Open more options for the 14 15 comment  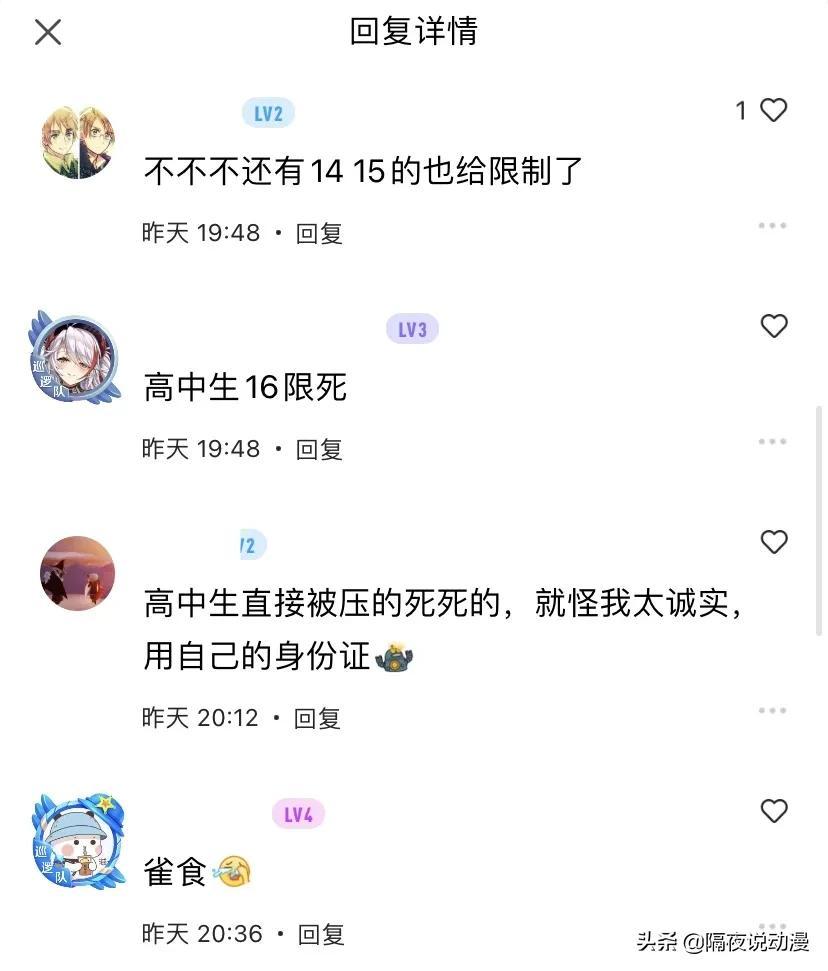[x=772, y=226]
